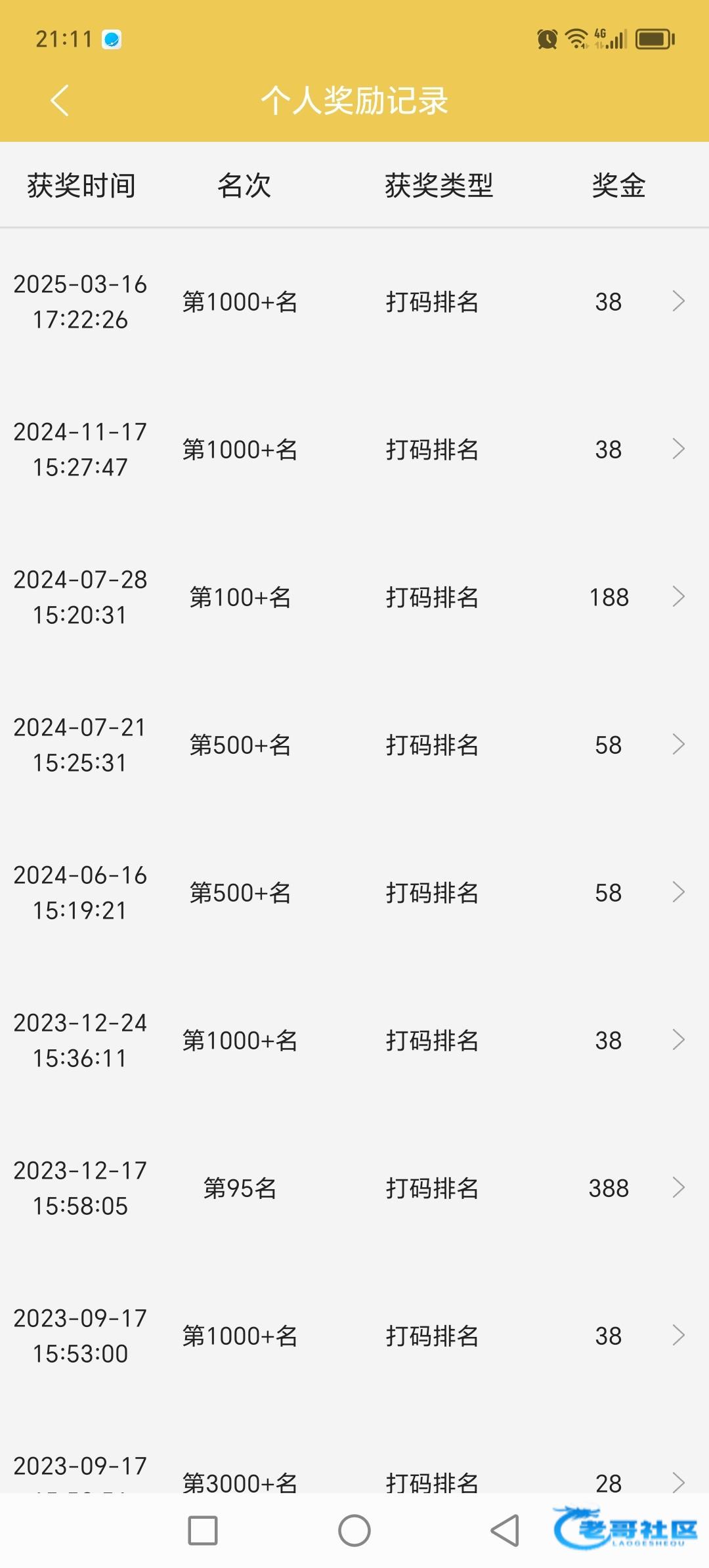
Task: Open the recent apps overview
Action: pos(203,1531)
